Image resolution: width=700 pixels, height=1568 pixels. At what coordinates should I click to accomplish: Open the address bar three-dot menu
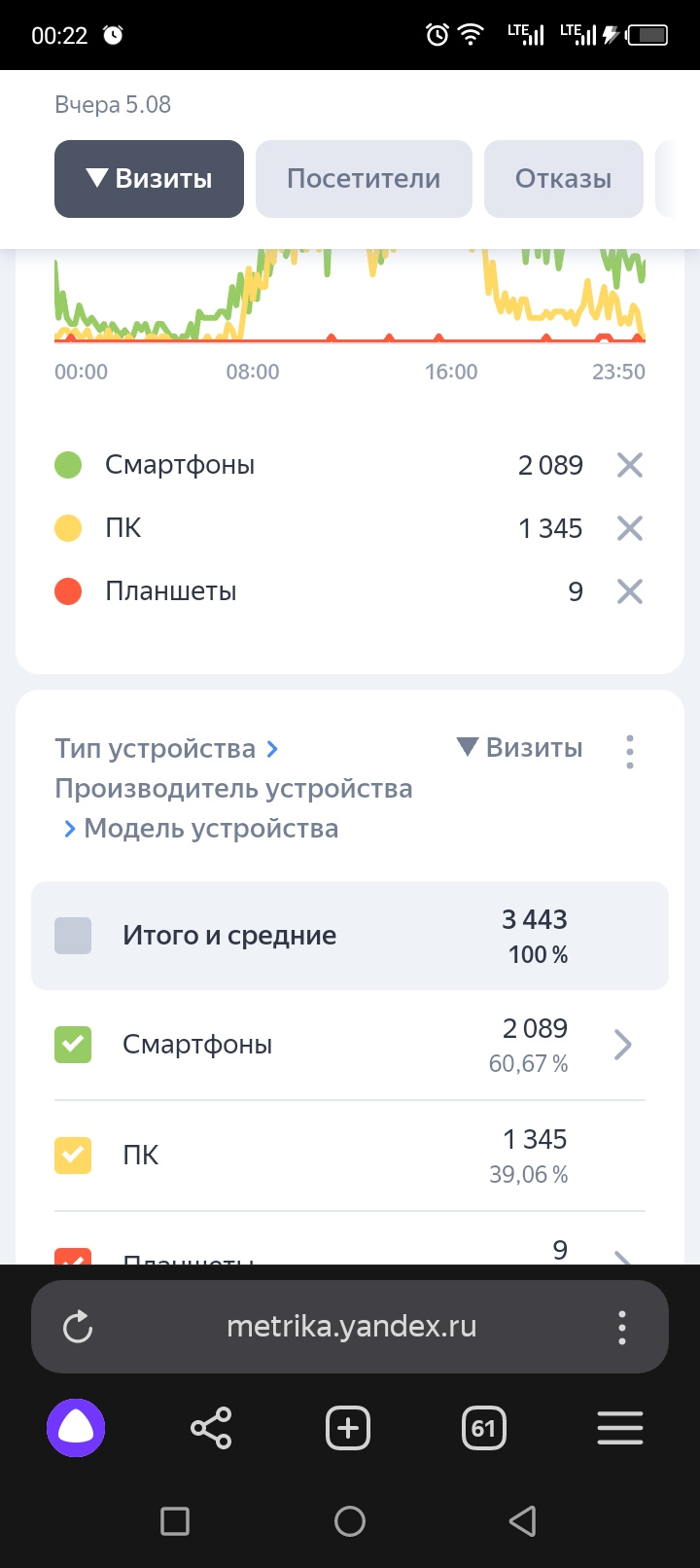click(622, 1327)
